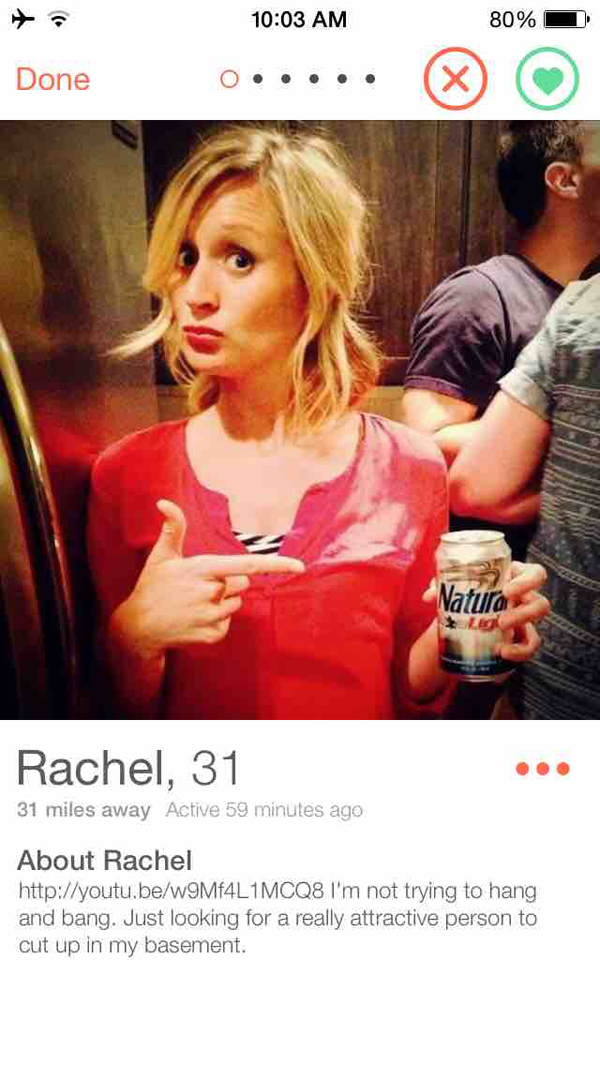Tap Rachel's profile photo

click(300, 420)
